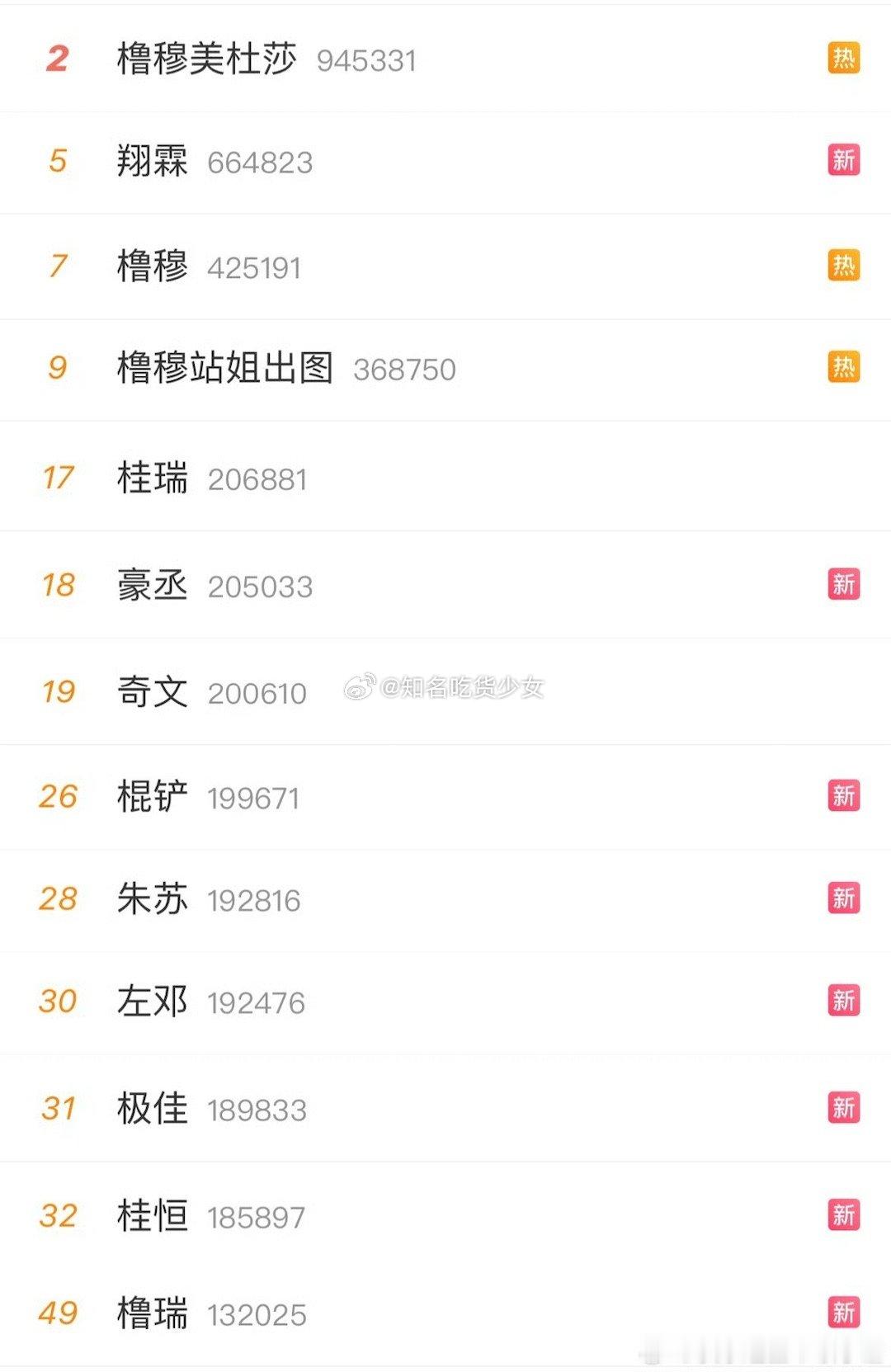Click the rank number 2 marker
Screen dimensions: 891x1372
pos(56,59)
